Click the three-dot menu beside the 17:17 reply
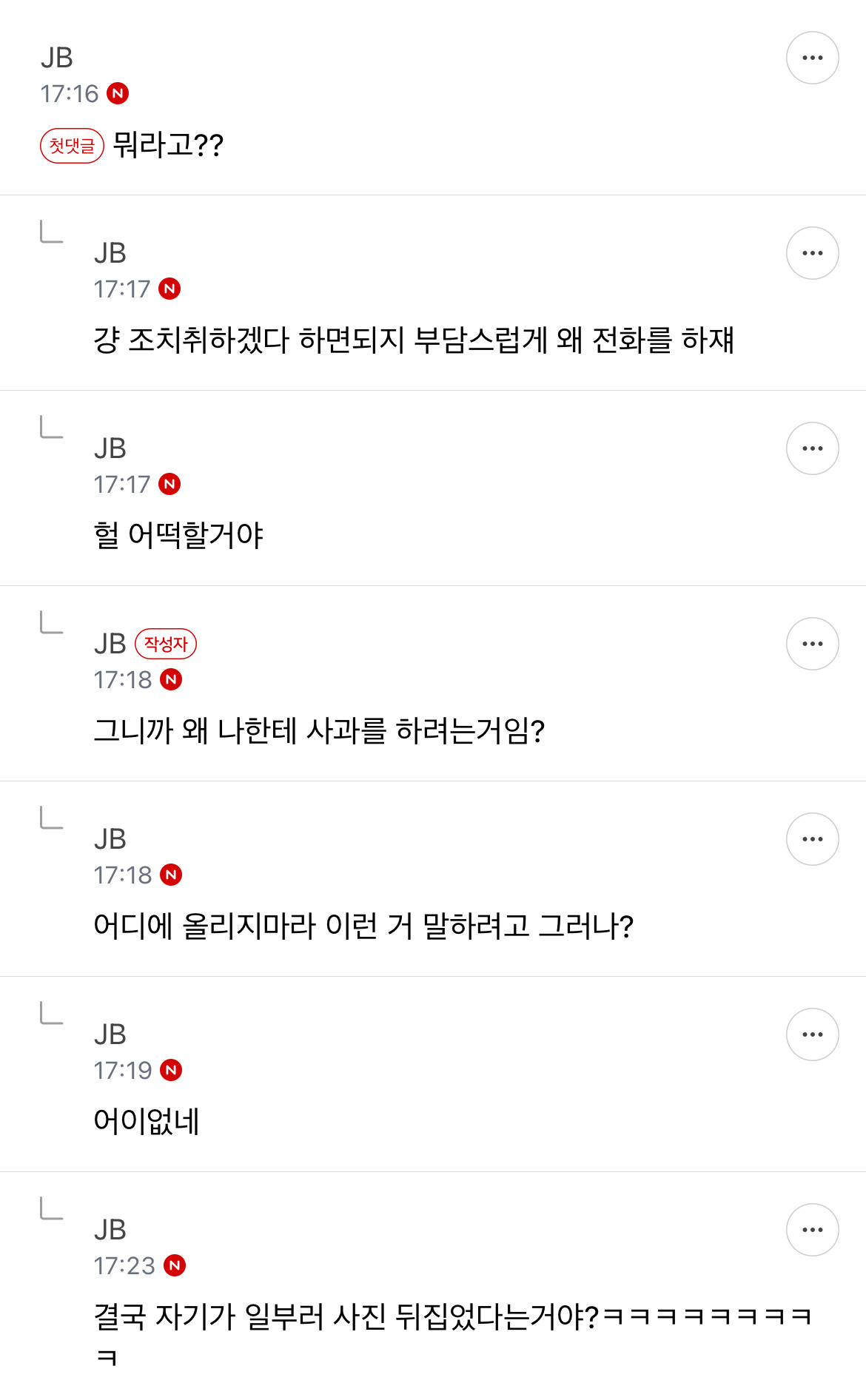 click(812, 252)
